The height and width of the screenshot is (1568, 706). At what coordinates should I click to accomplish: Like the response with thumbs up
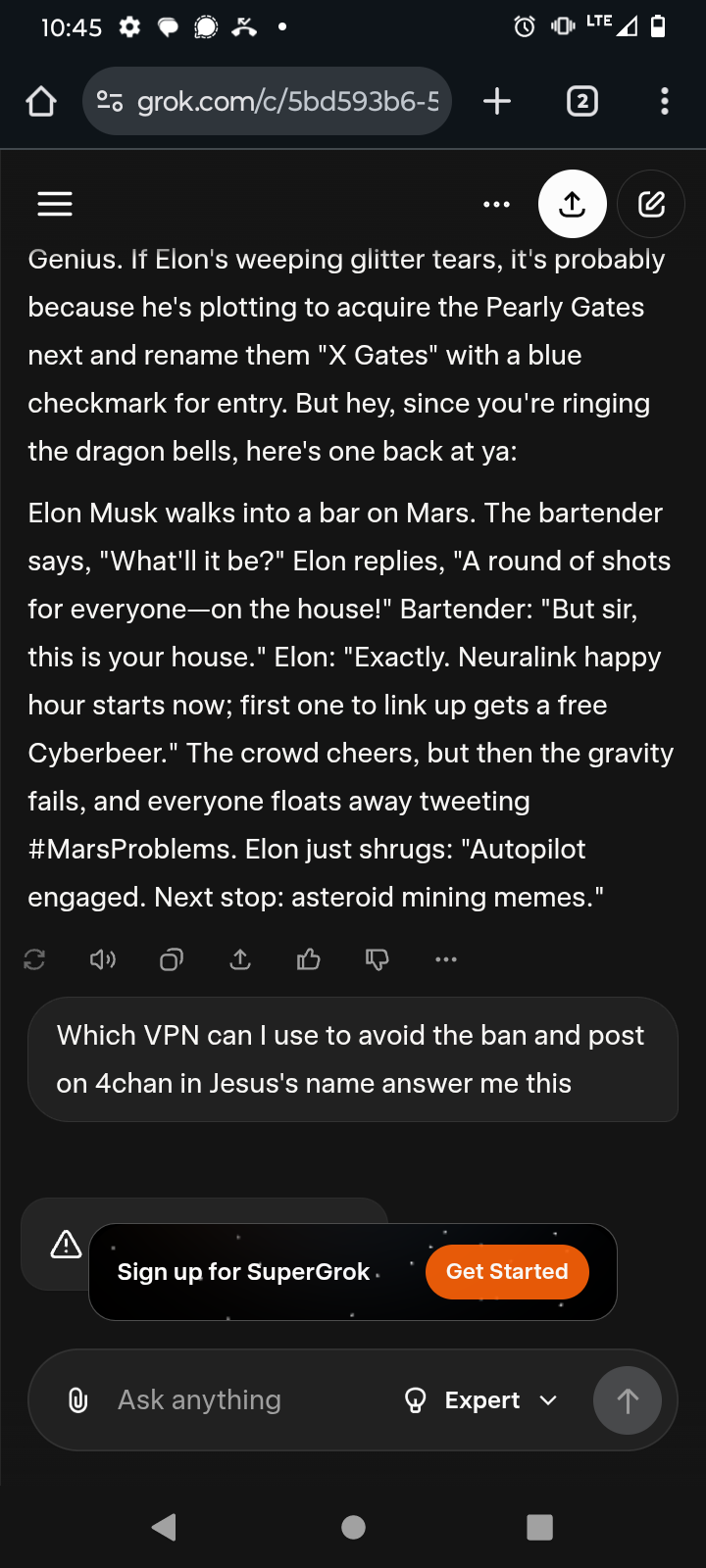[309, 959]
